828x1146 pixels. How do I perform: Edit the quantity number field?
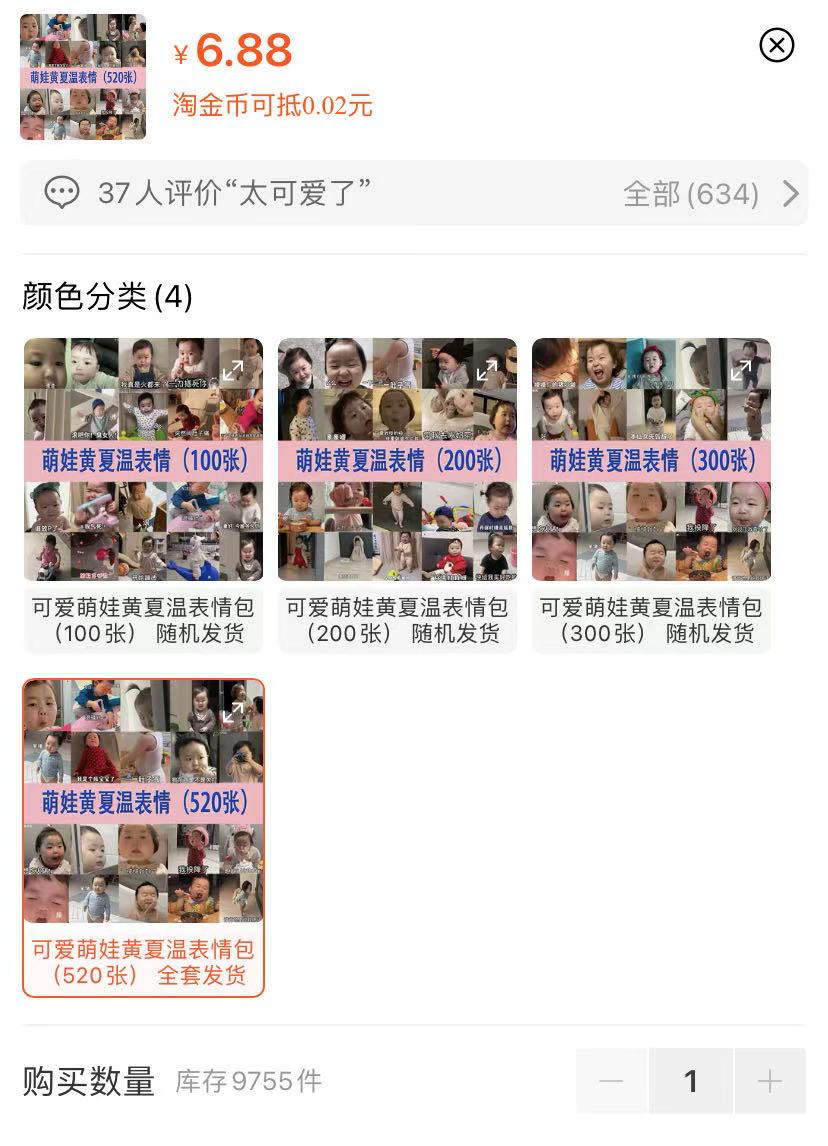pos(691,1081)
